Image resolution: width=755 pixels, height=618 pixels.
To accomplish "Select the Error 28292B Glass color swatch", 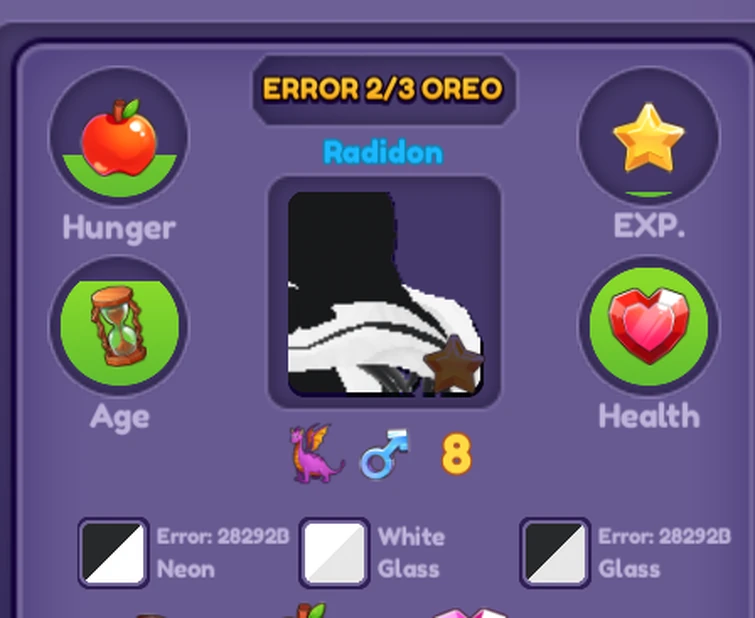I will point(555,552).
